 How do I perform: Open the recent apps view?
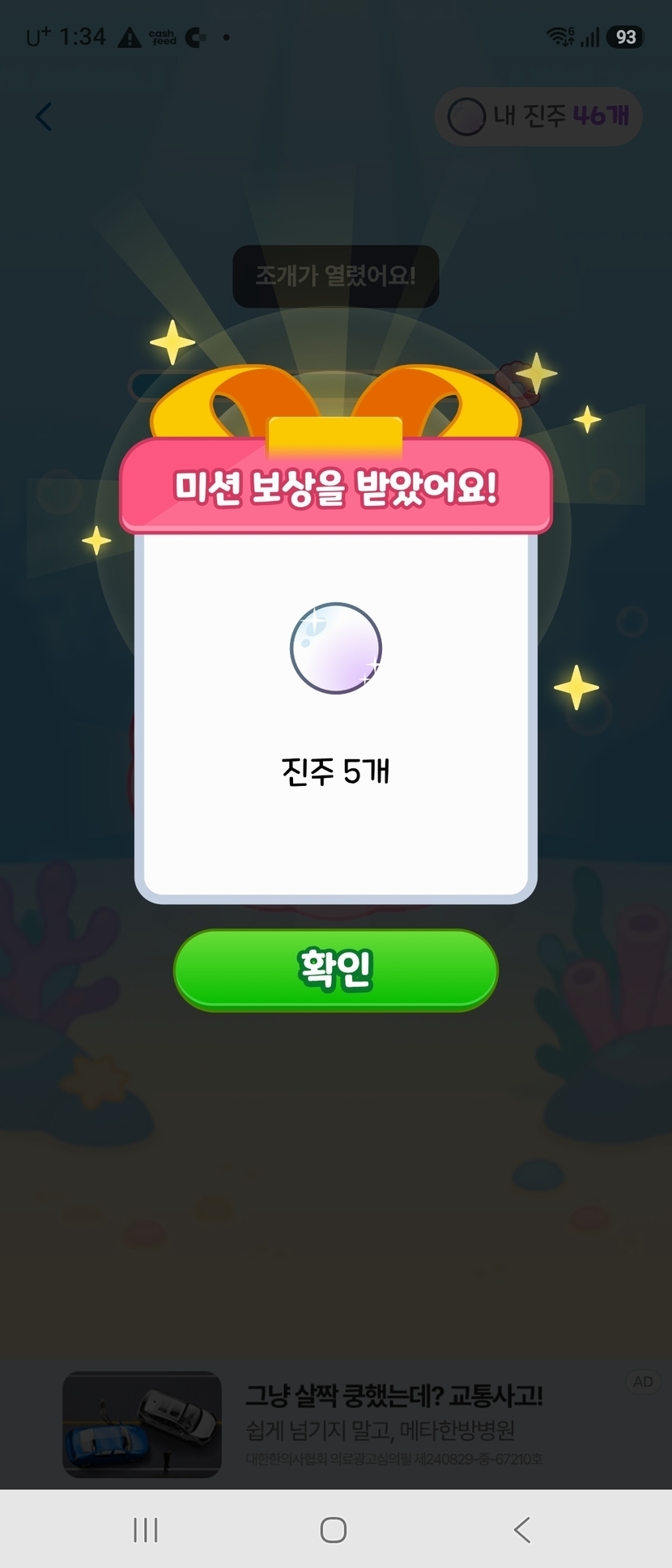coord(146,1529)
